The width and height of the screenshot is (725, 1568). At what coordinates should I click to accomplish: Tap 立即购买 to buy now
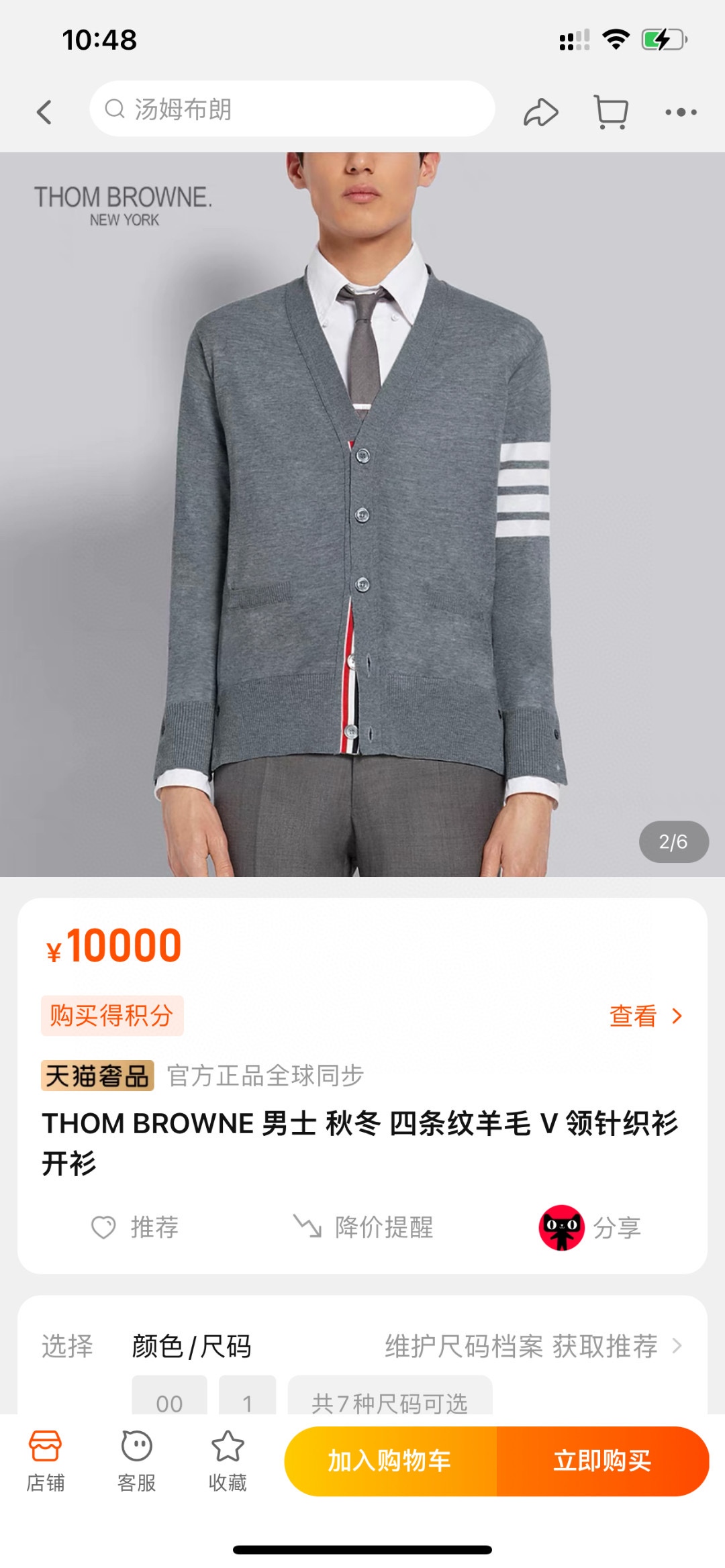click(x=602, y=1461)
